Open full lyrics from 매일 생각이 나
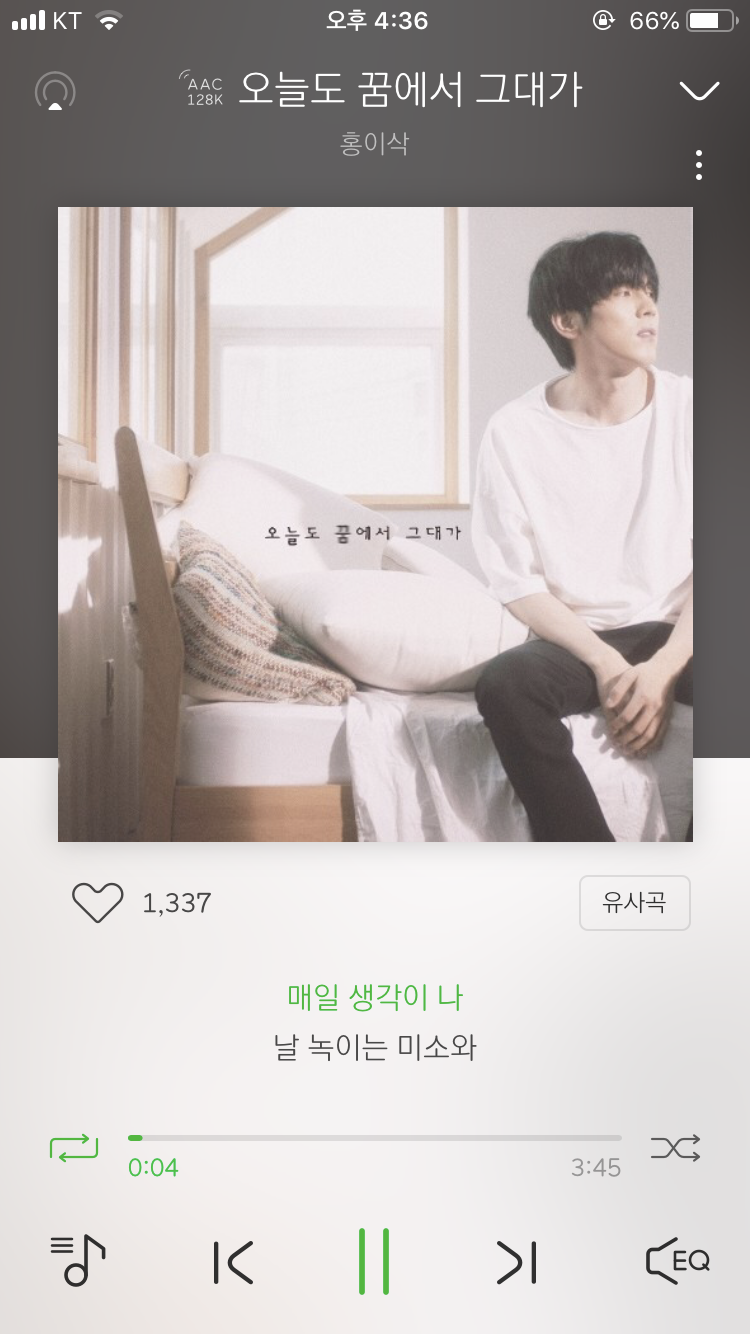 pyautogui.click(x=375, y=997)
